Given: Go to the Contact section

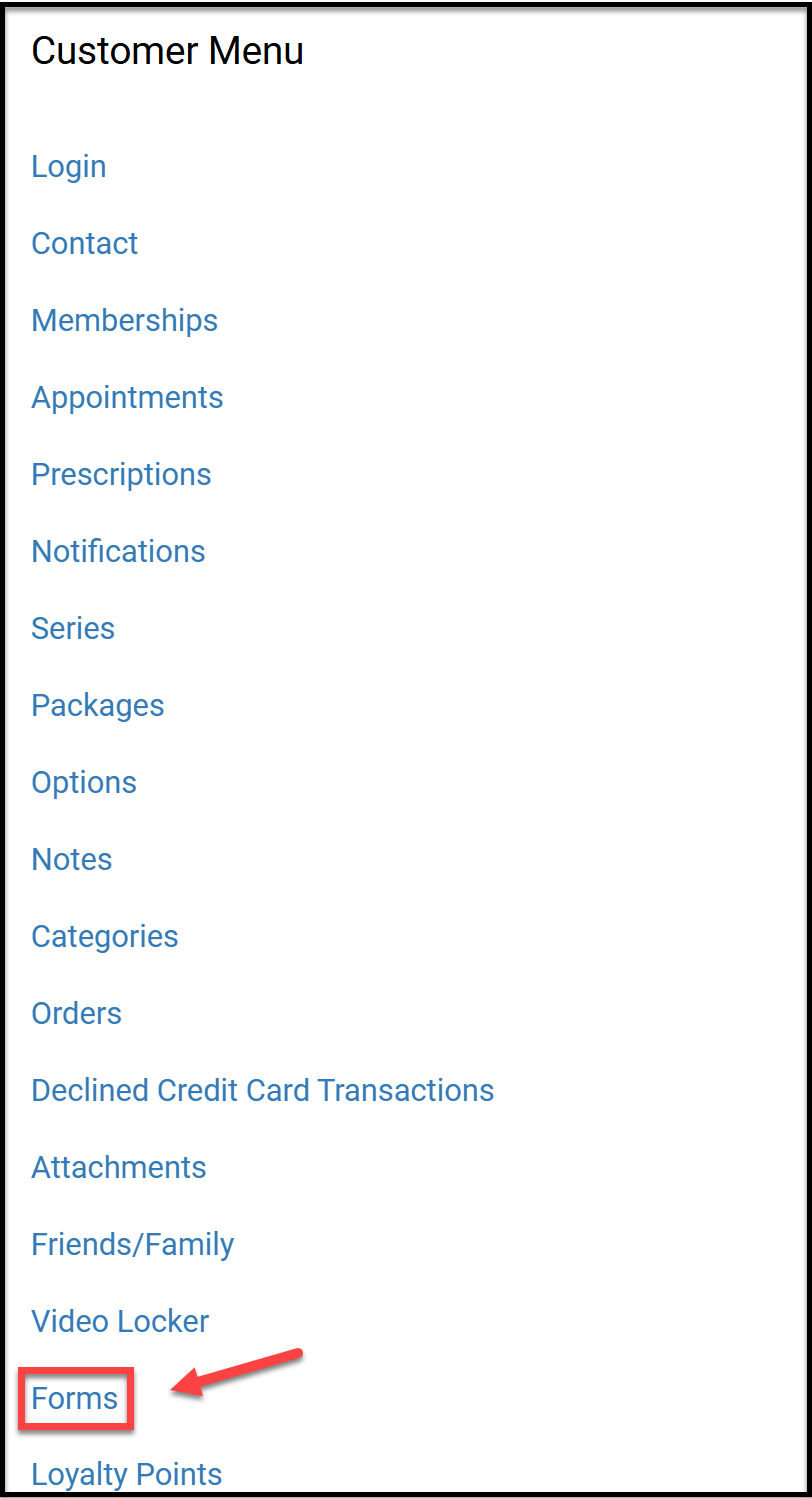Looking at the screenshot, I should coord(85,244).
